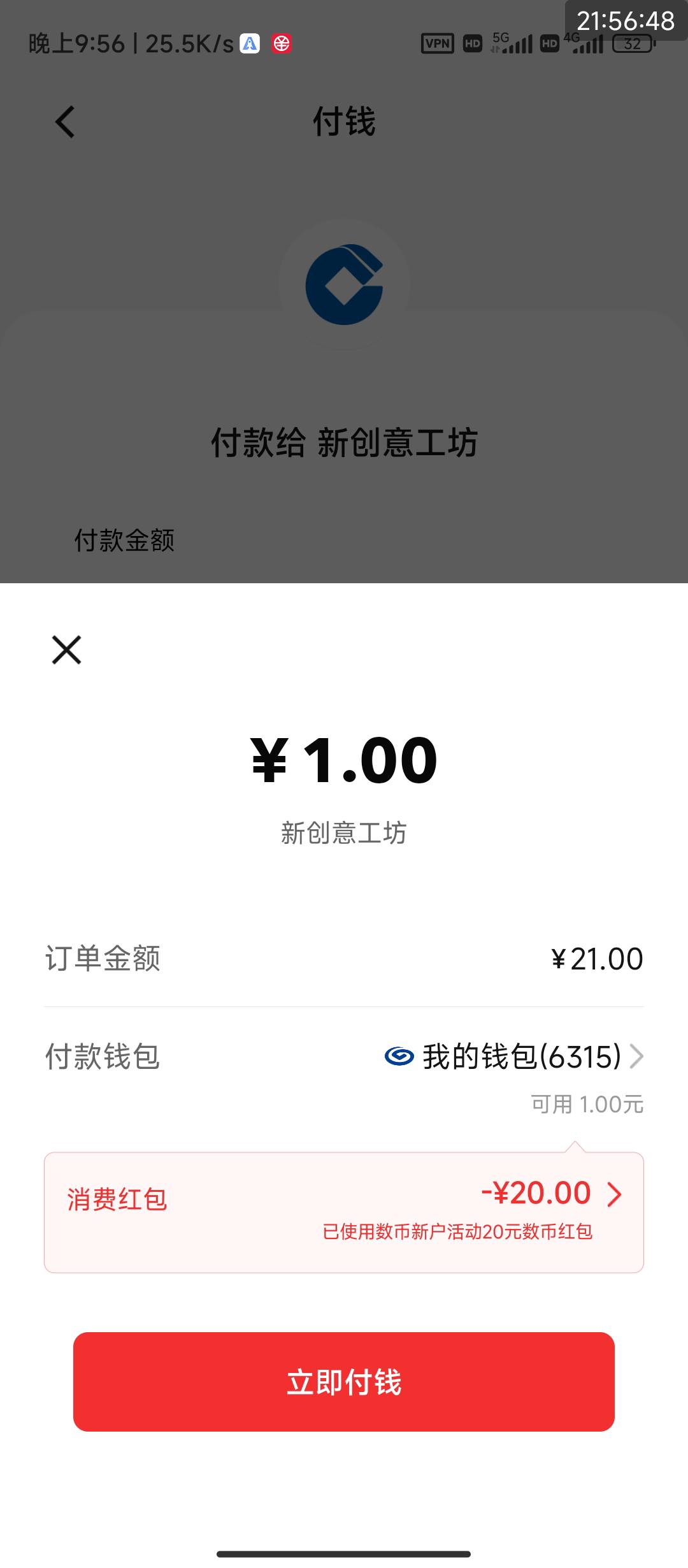Tap 立即付钱 to pay now
The height and width of the screenshot is (1568, 688).
[344, 1382]
